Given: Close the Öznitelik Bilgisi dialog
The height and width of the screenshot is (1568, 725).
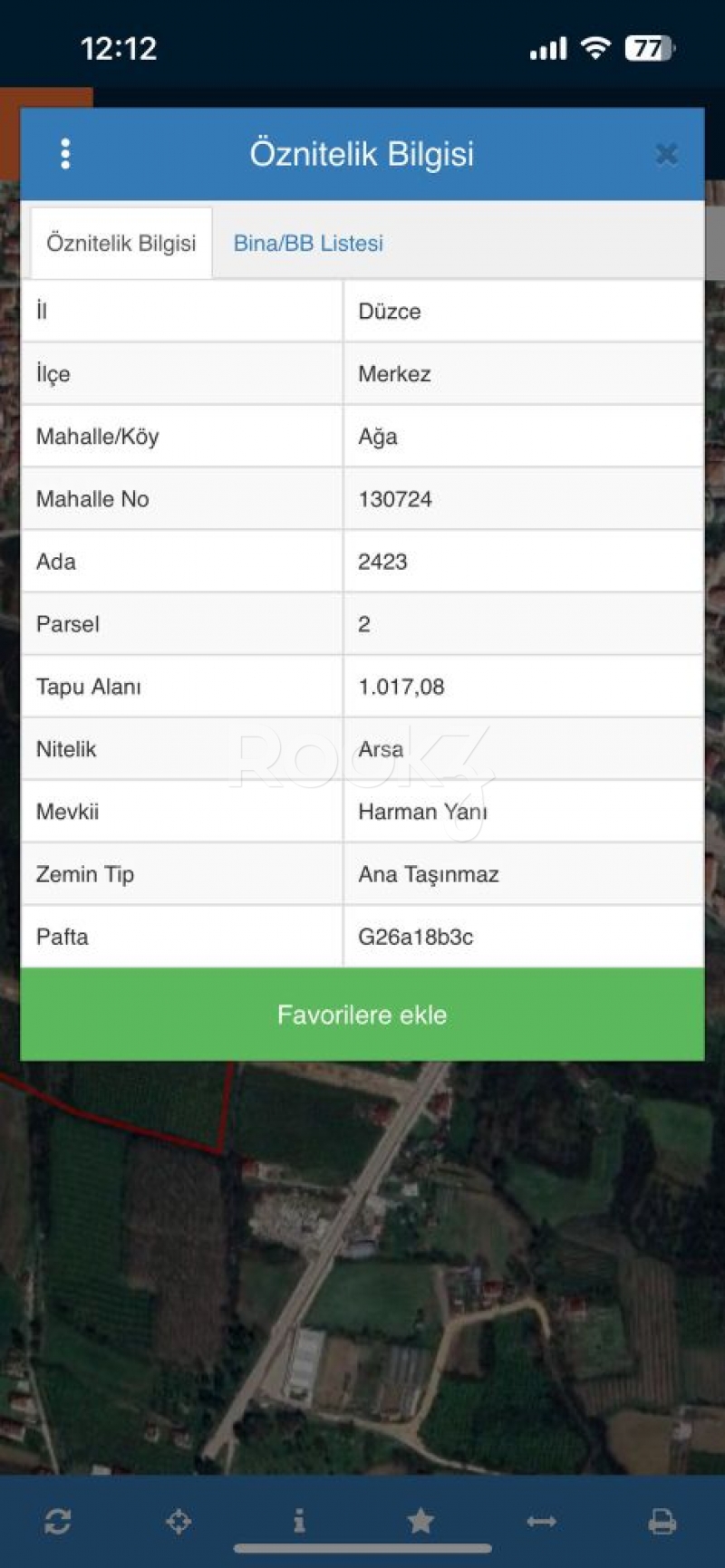Looking at the screenshot, I should coord(667,155).
